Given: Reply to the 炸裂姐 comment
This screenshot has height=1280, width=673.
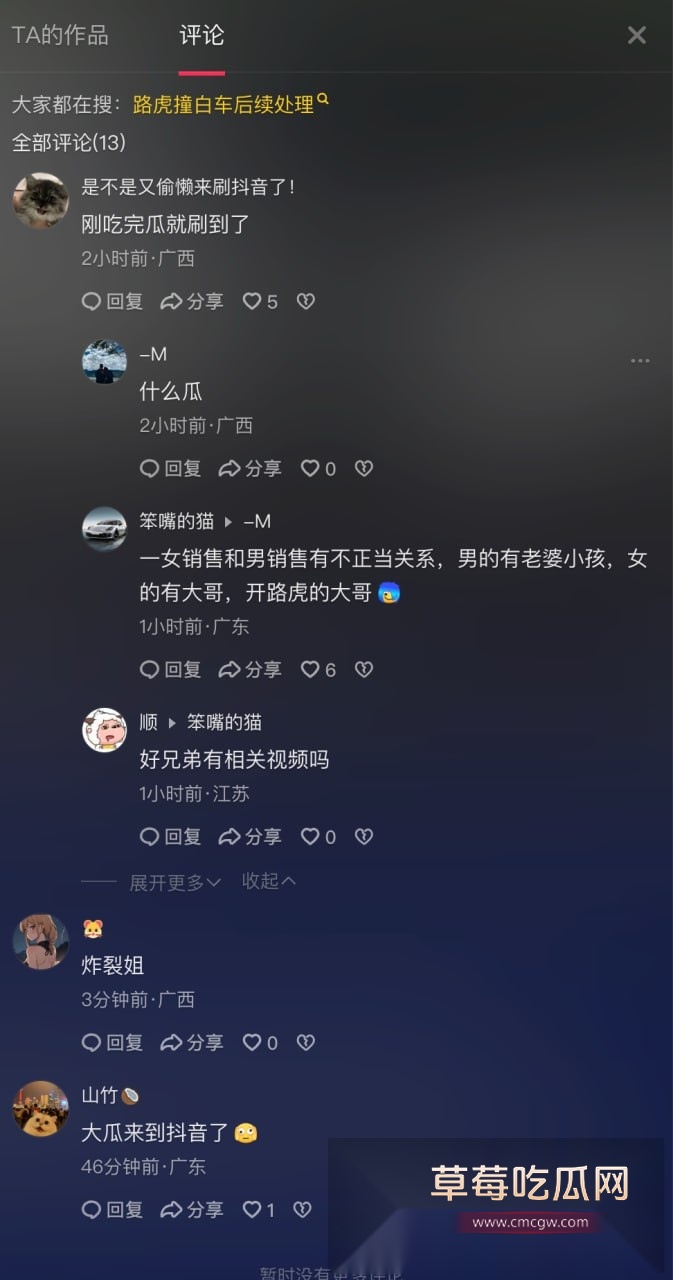Looking at the screenshot, I should click(x=112, y=1042).
